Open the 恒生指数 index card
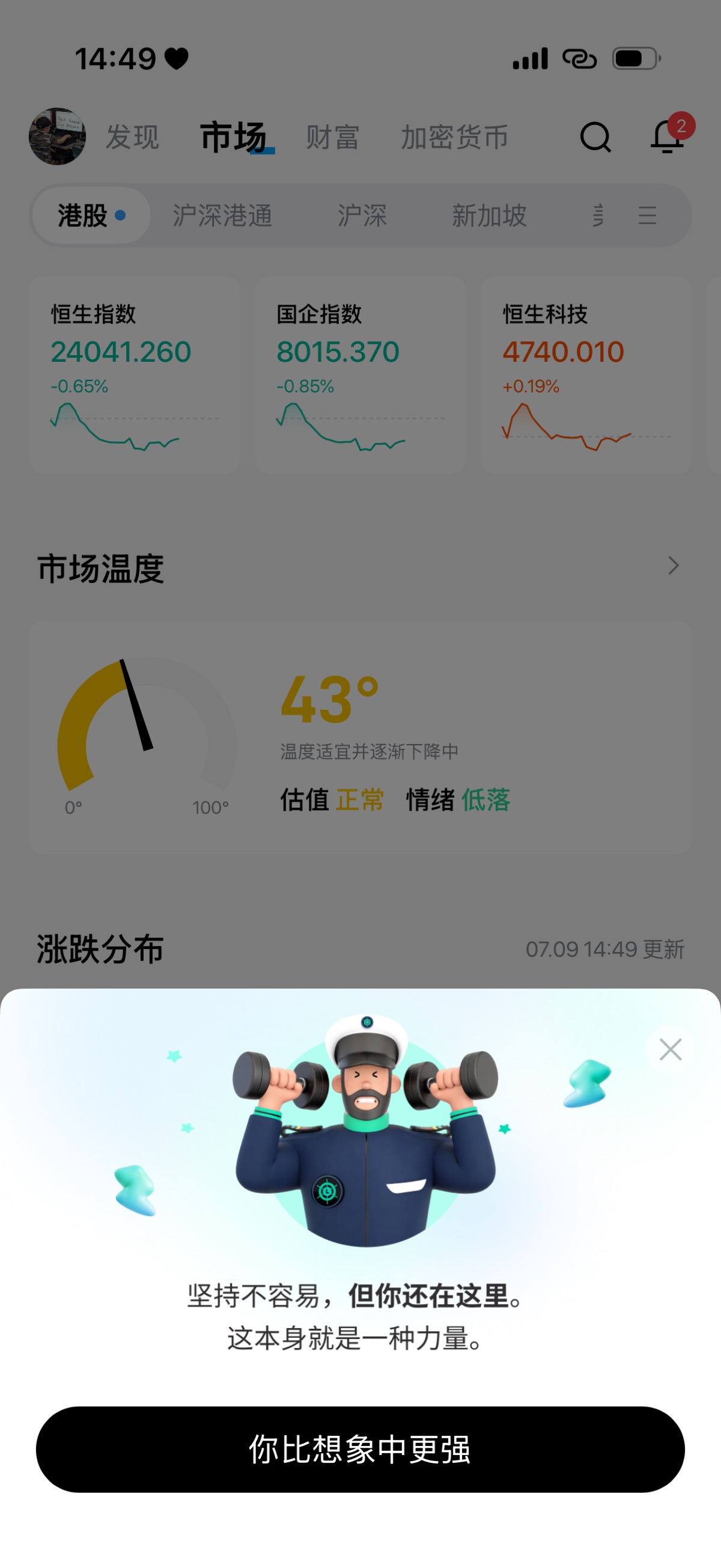The width and height of the screenshot is (721, 1568). pyautogui.click(x=135, y=375)
